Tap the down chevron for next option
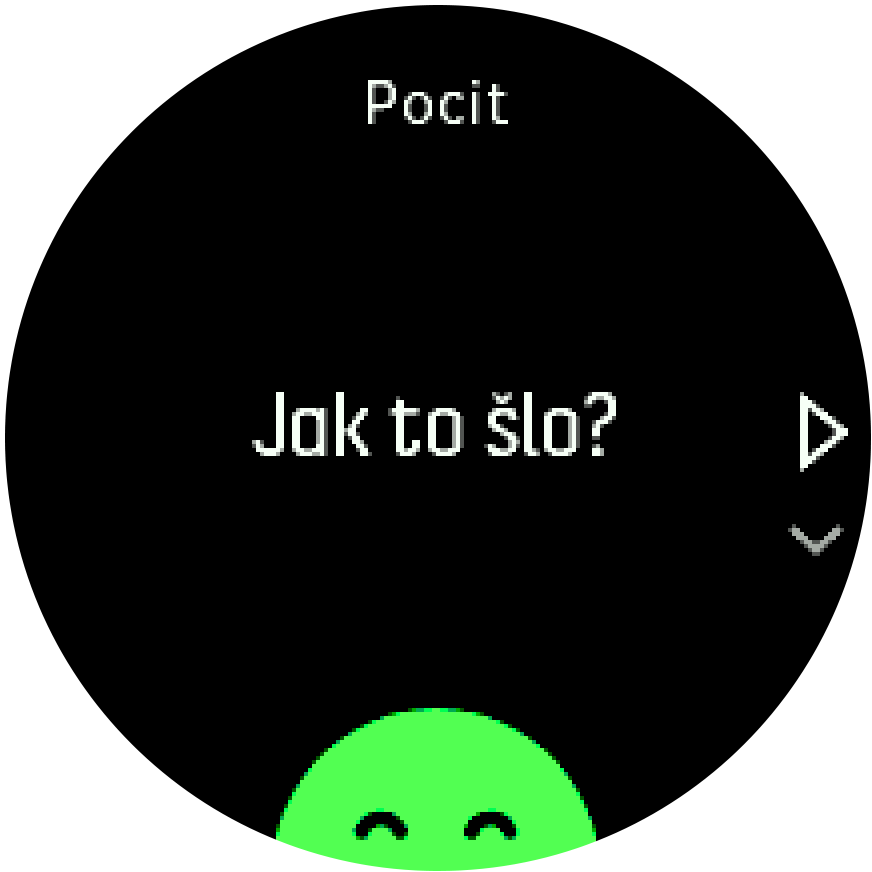 816,540
